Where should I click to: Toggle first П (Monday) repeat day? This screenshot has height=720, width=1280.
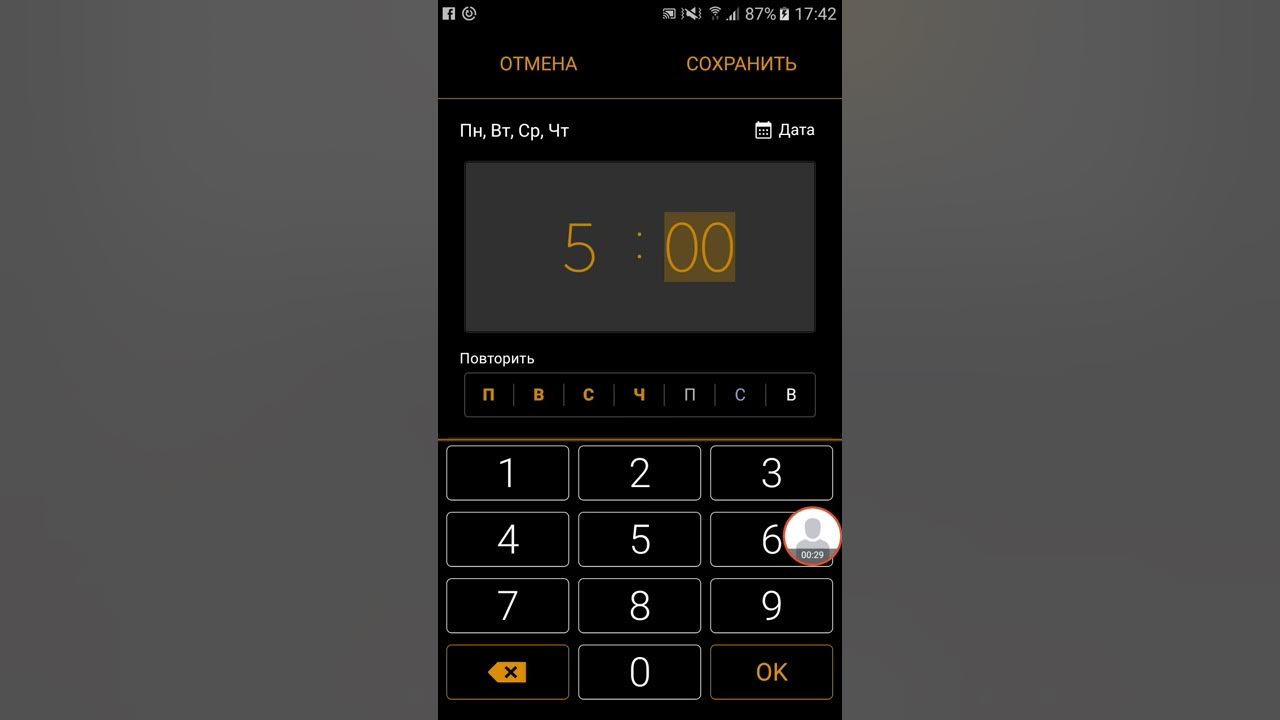coord(489,395)
